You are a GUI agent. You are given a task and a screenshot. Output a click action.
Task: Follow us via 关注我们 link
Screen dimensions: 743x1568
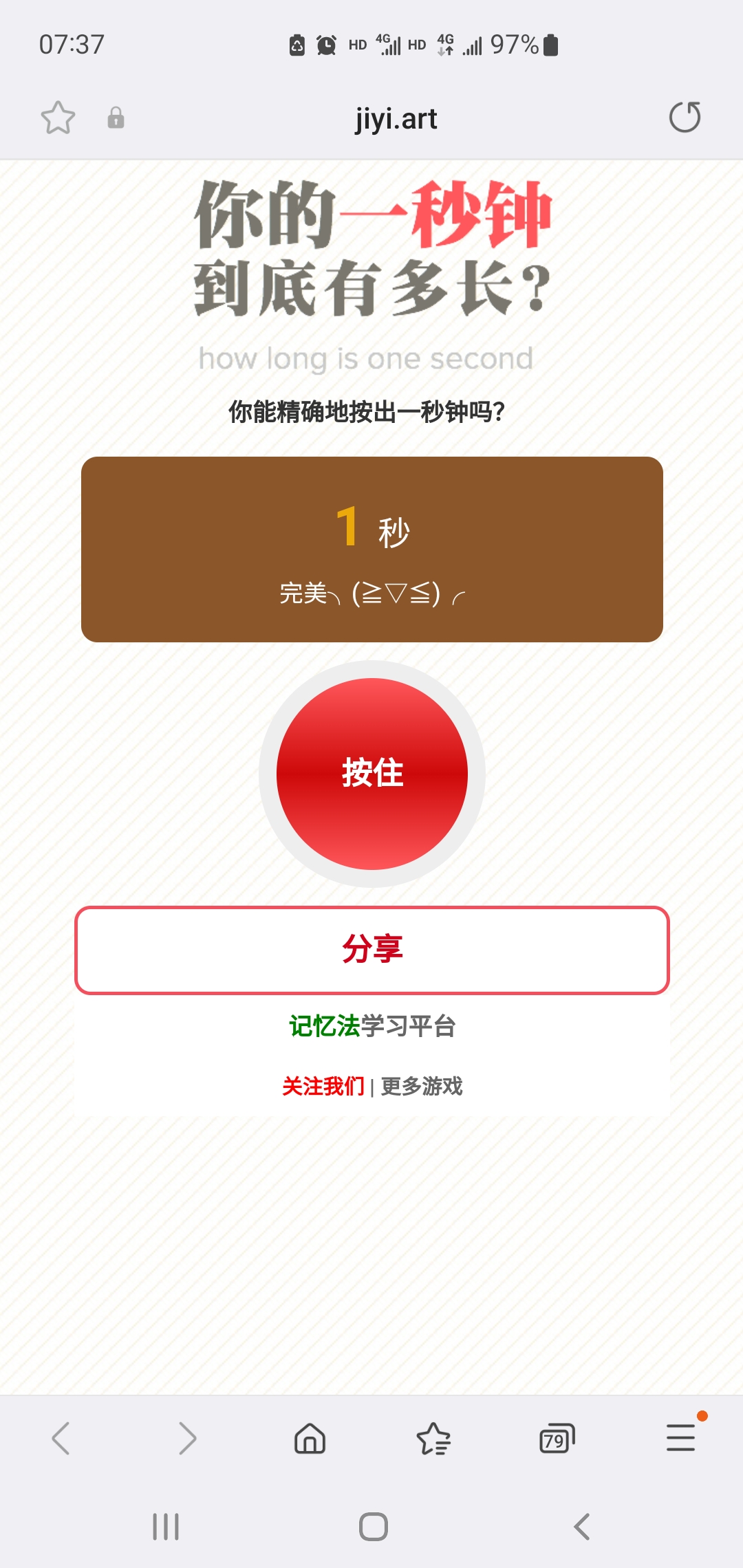point(323,1086)
